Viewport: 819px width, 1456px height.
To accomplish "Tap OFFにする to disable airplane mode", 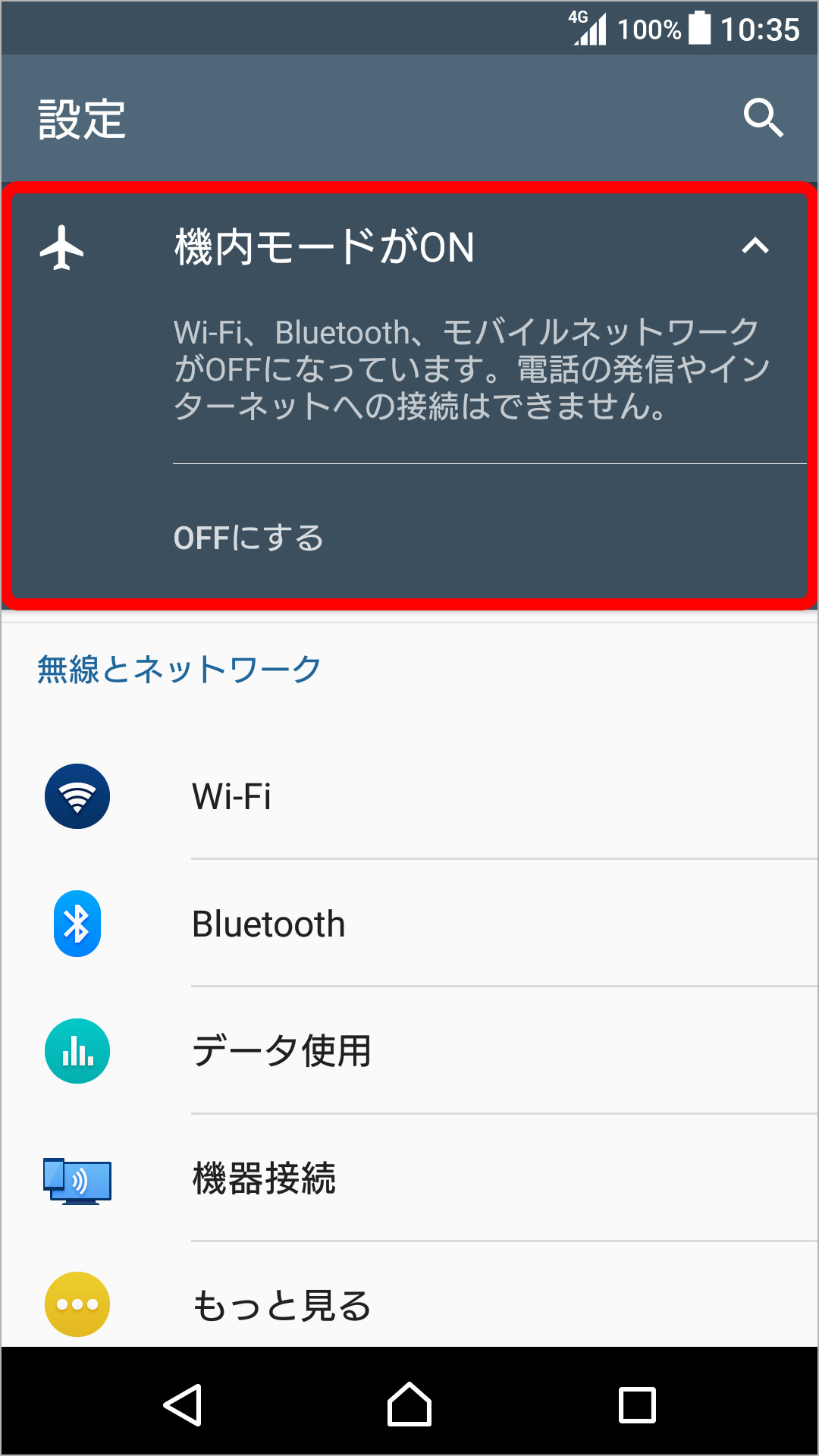I will coord(249,538).
